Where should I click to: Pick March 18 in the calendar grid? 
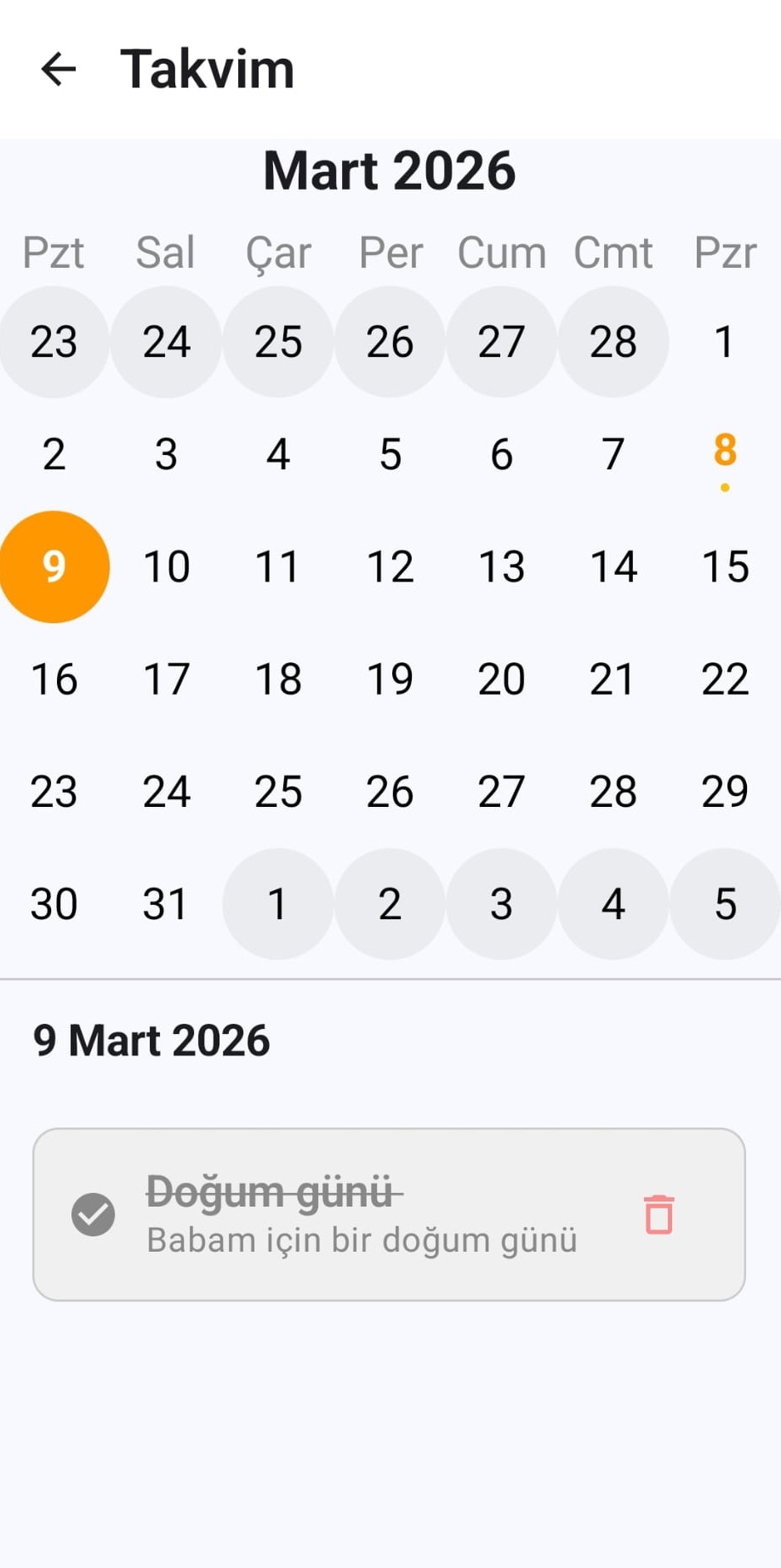pos(278,679)
